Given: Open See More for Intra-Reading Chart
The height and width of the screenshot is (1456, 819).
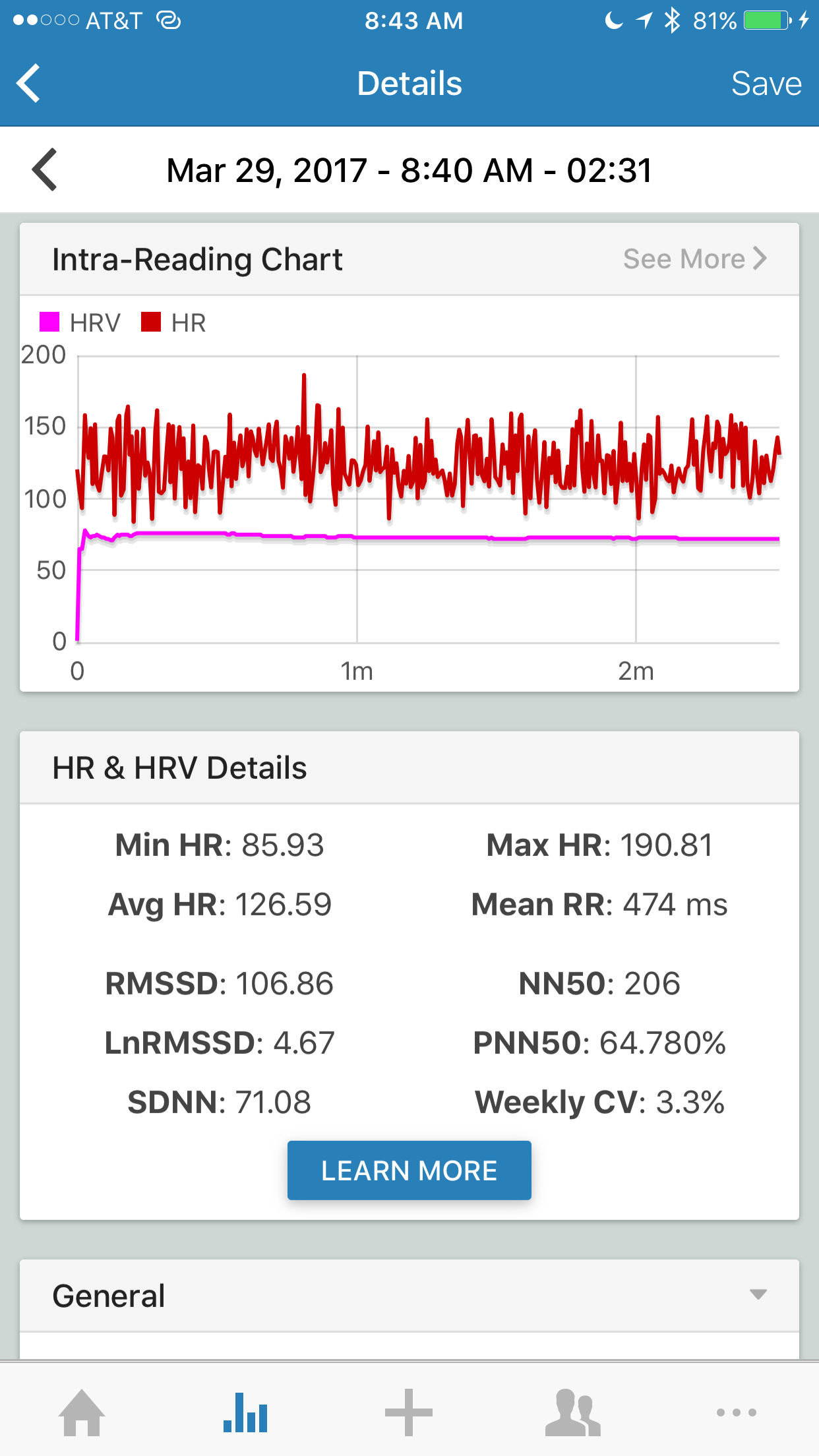Looking at the screenshot, I should click(x=695, y=259).
